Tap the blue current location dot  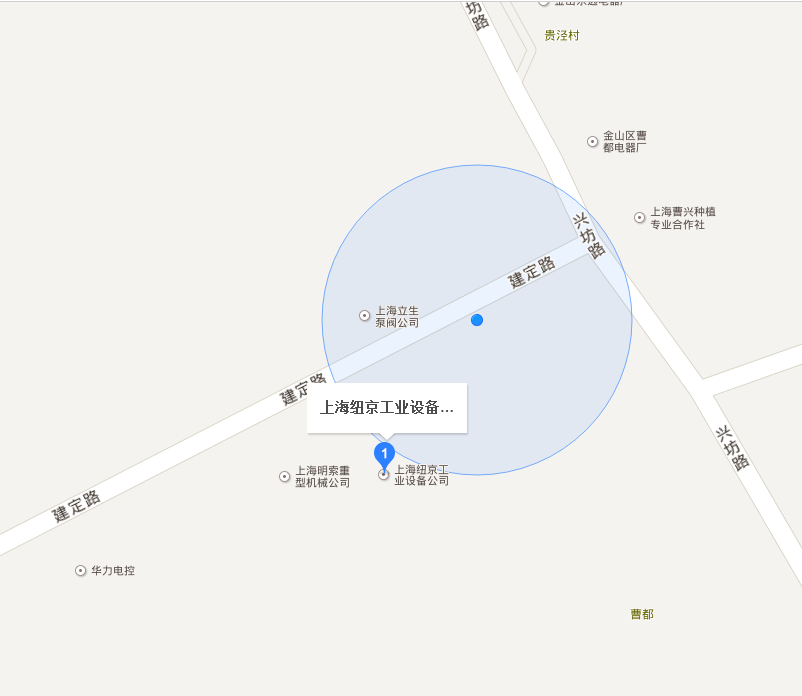[477, 320]
